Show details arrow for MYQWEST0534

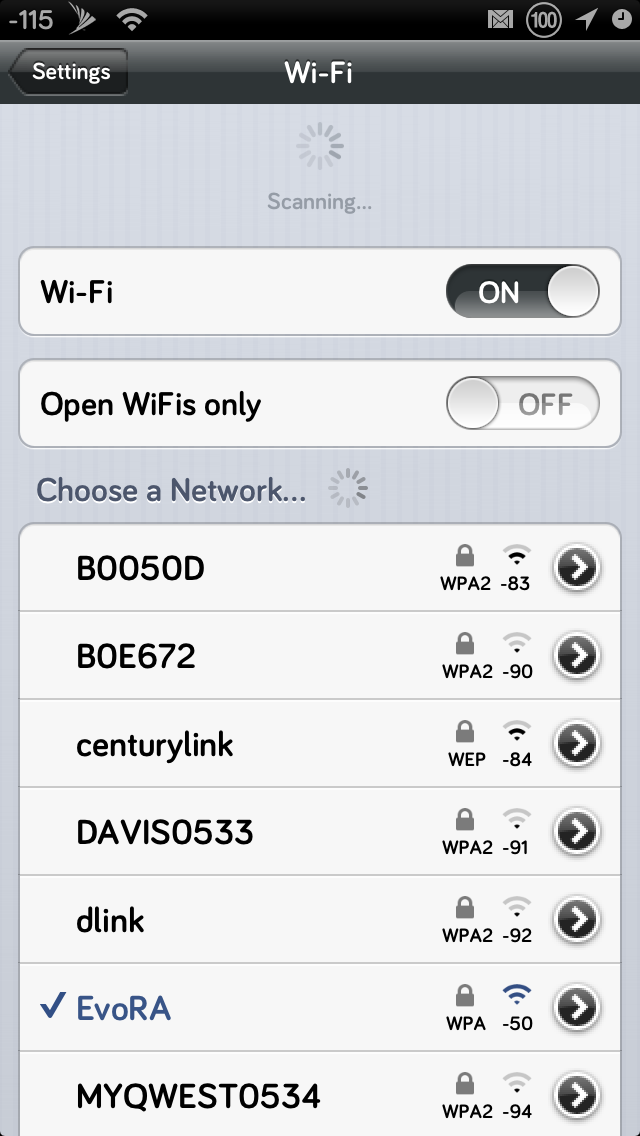pyautogui.click(x=577, y=1095)
